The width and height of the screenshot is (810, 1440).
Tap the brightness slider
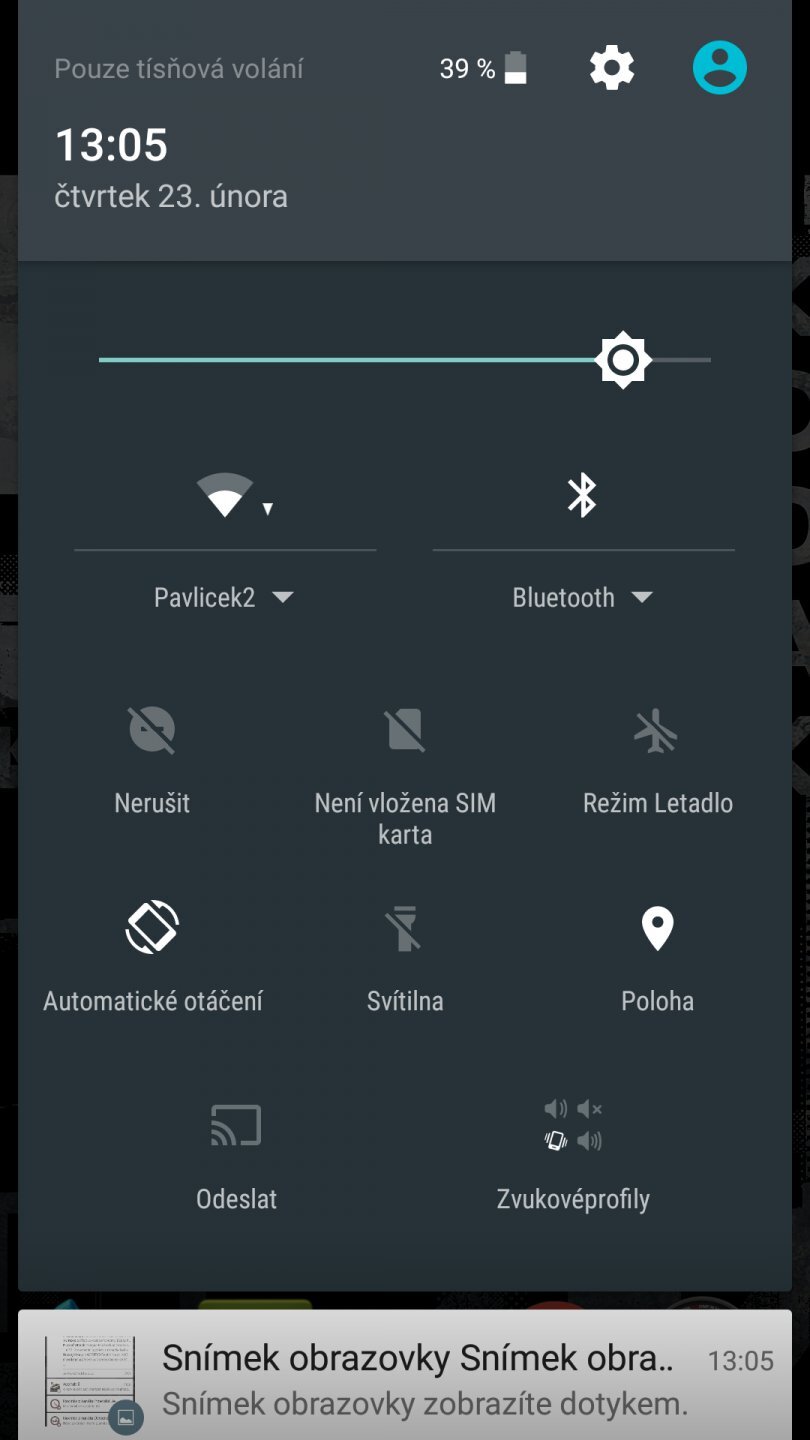point(404,360)
